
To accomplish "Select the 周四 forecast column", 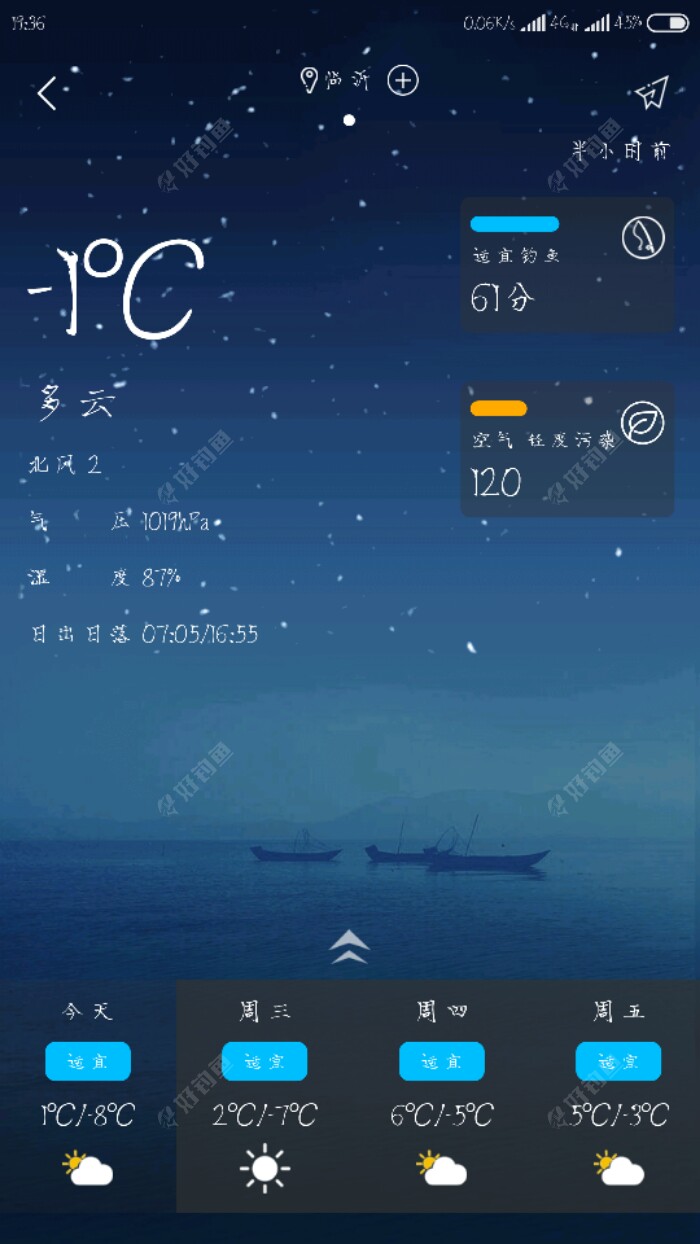I will click(442, 1095).
